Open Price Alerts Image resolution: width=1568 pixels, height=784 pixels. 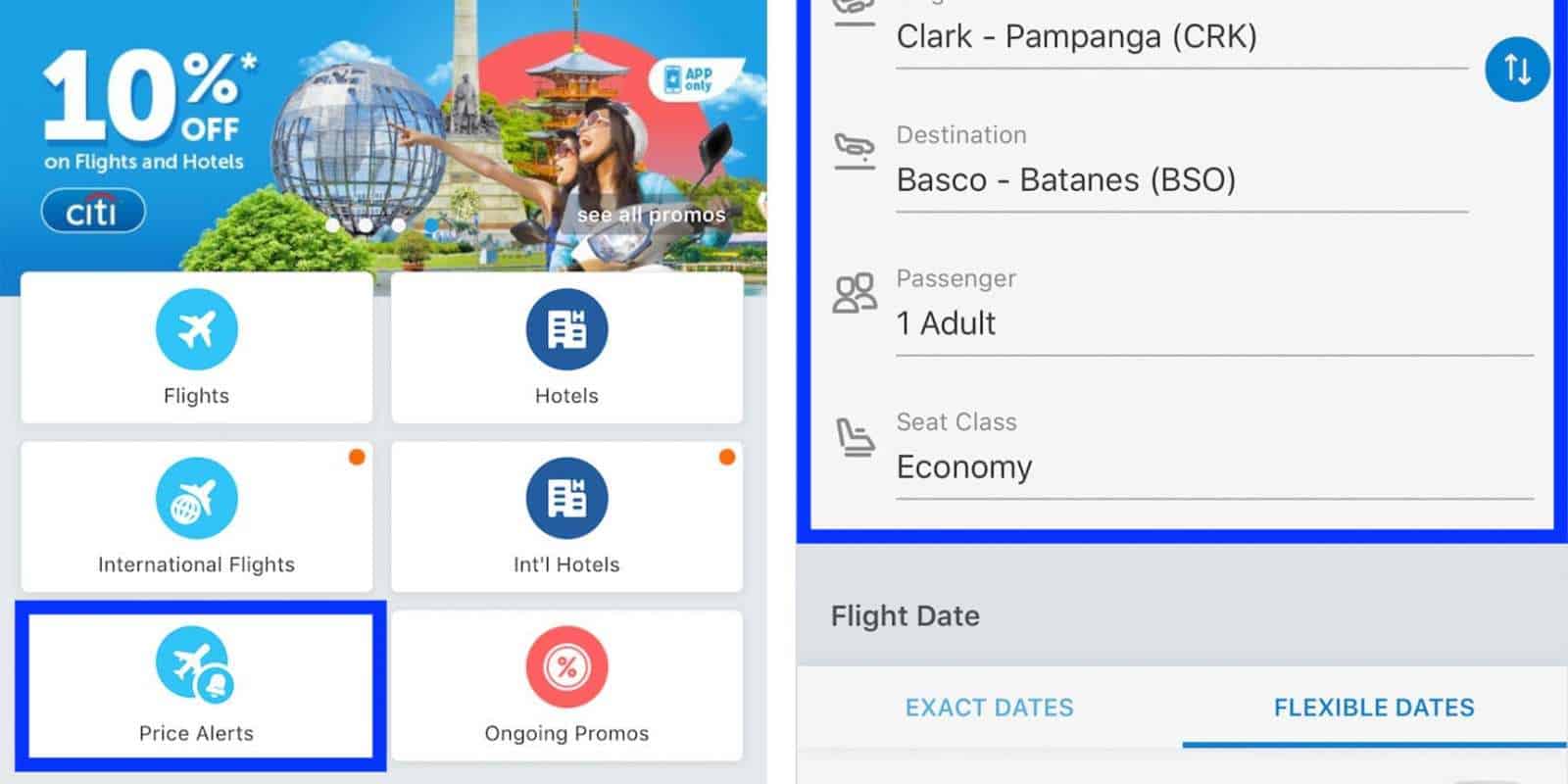point(196,686)
